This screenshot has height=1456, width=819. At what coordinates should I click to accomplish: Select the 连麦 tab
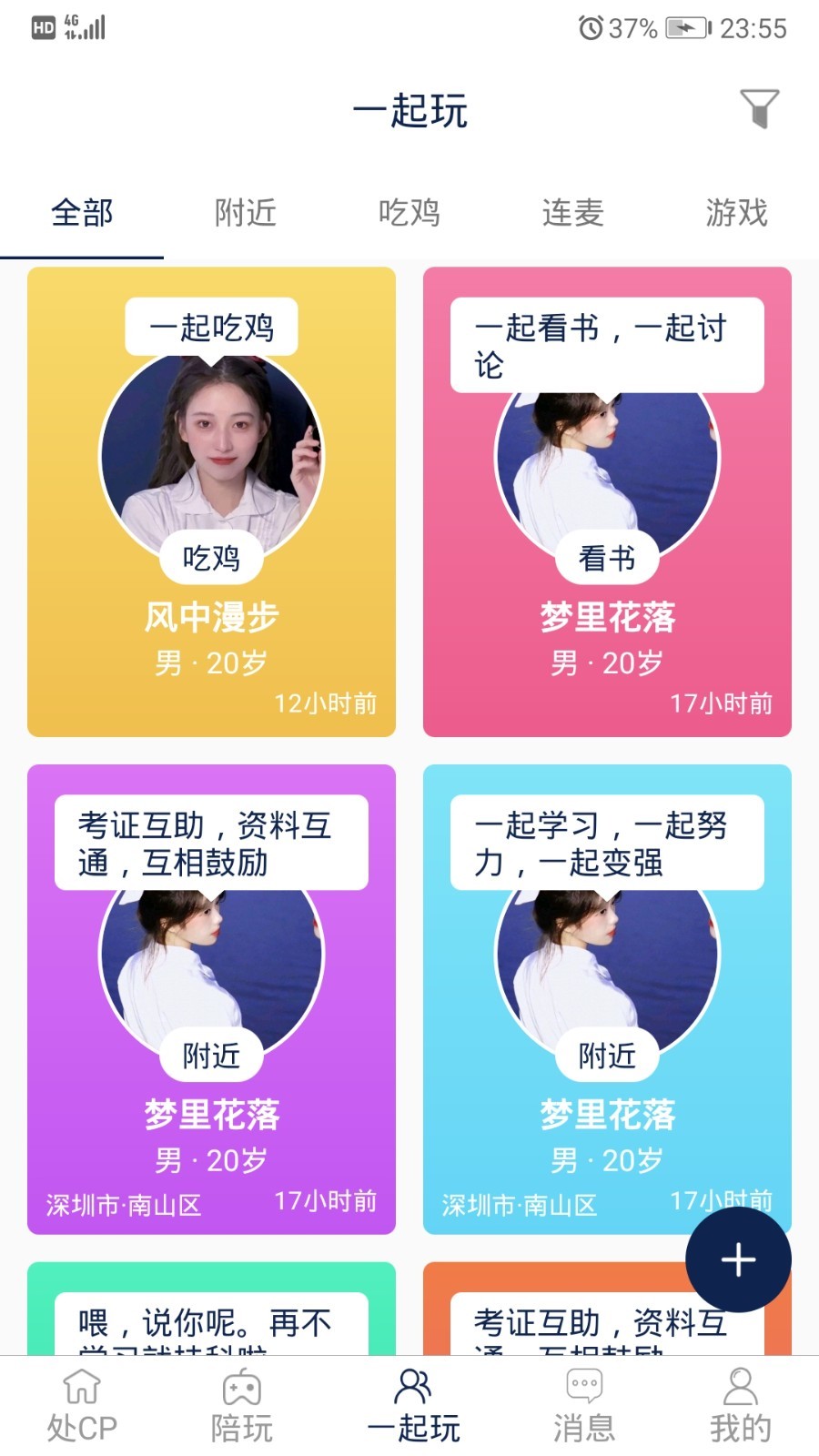(573, 213)
